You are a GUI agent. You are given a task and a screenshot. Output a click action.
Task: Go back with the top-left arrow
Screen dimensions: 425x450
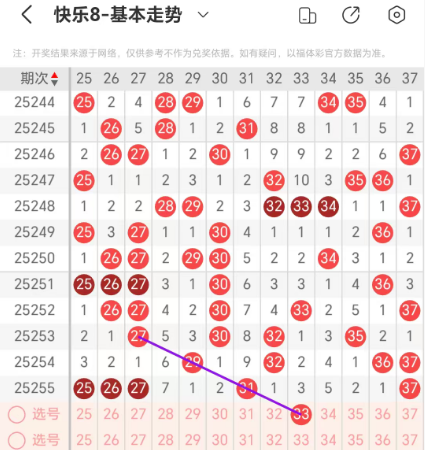[x=27, y=15]
